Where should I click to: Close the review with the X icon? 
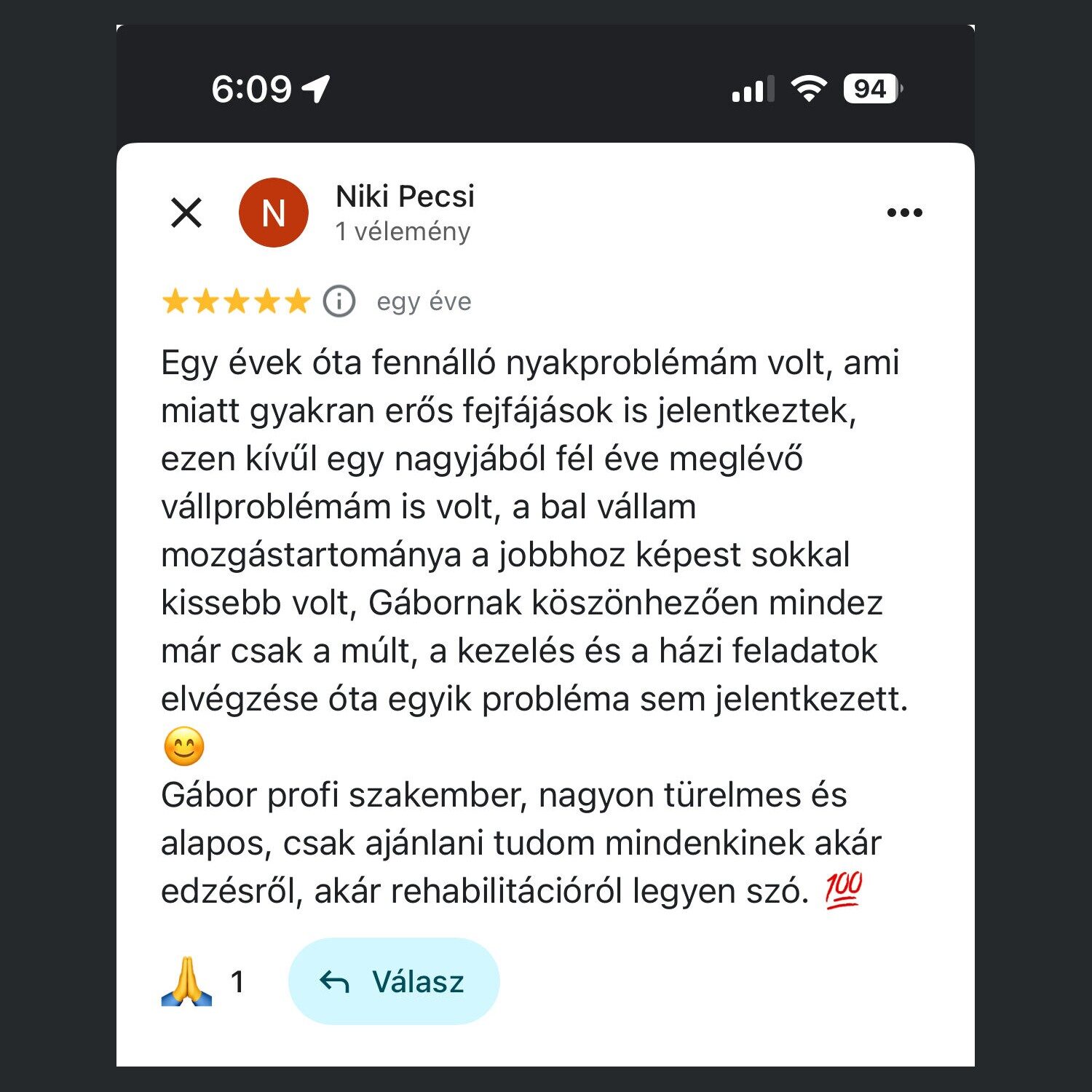(x=186, y=213)
